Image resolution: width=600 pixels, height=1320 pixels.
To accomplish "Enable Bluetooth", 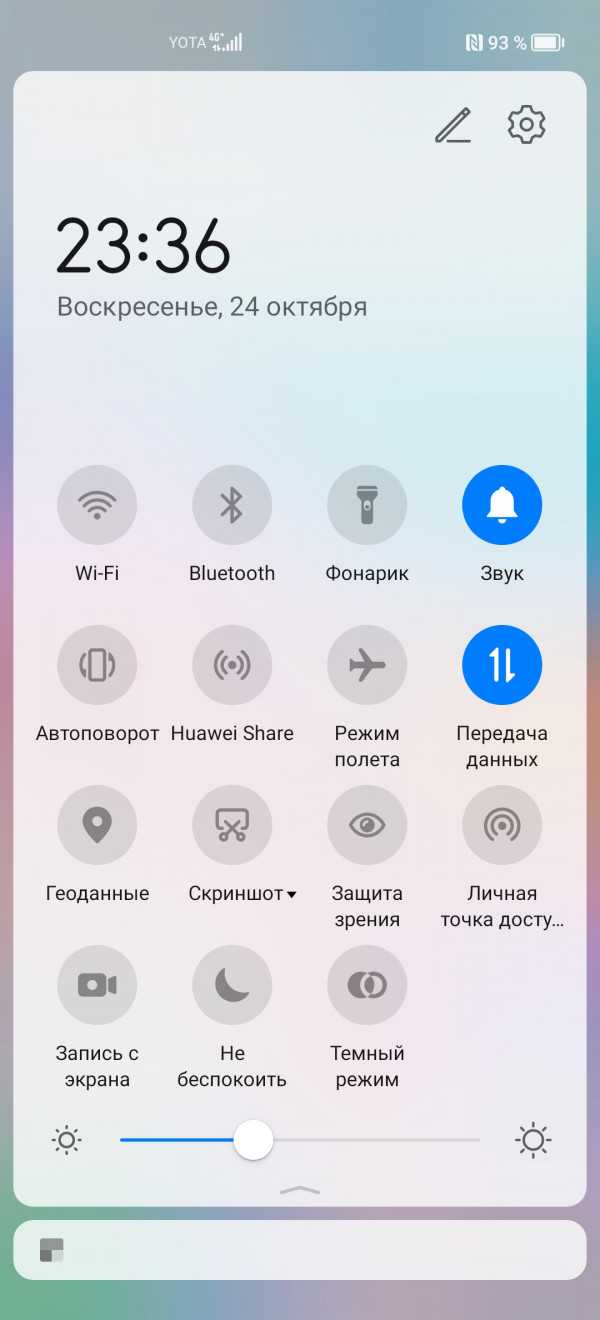I will tap(232, 505).
